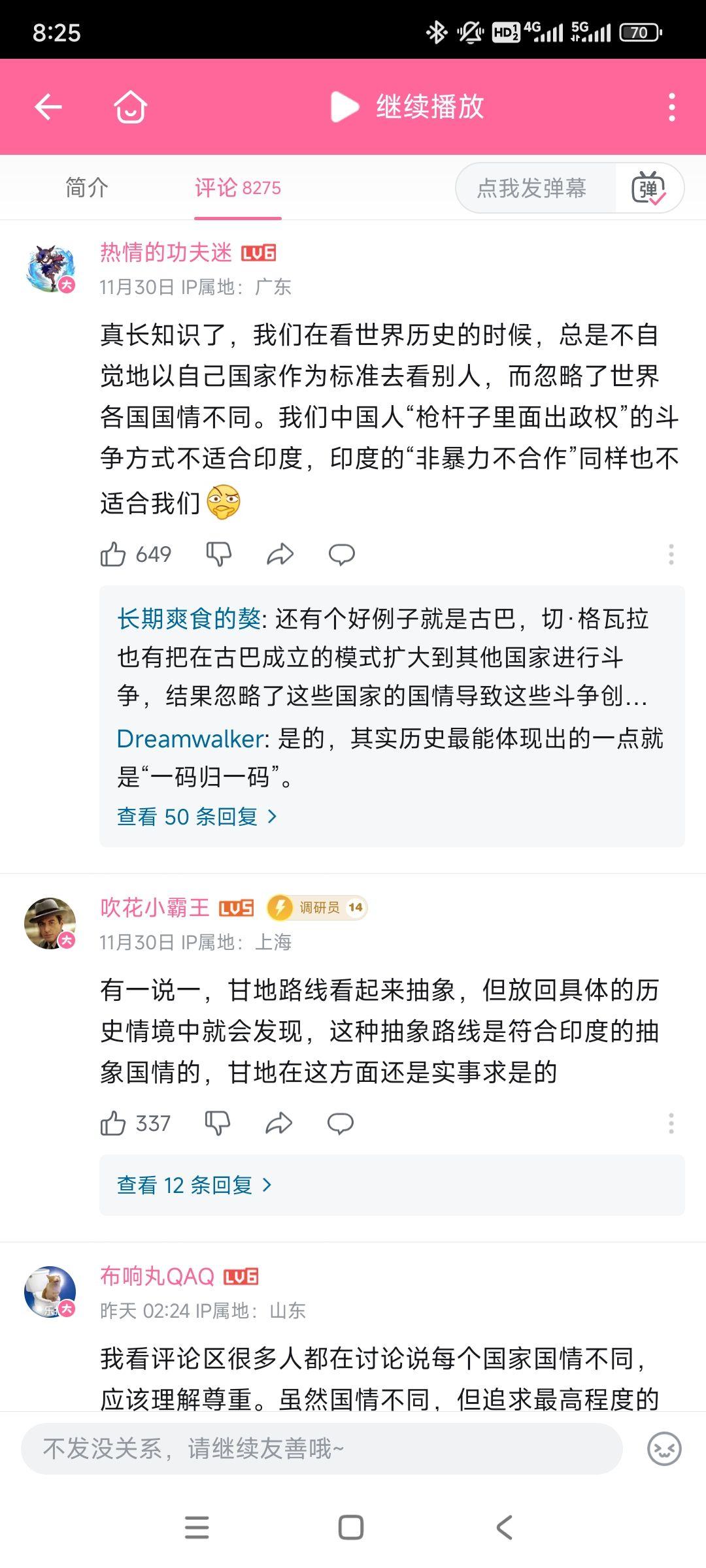Like 吹花小霸王's comment

[x=113, y=1124]
